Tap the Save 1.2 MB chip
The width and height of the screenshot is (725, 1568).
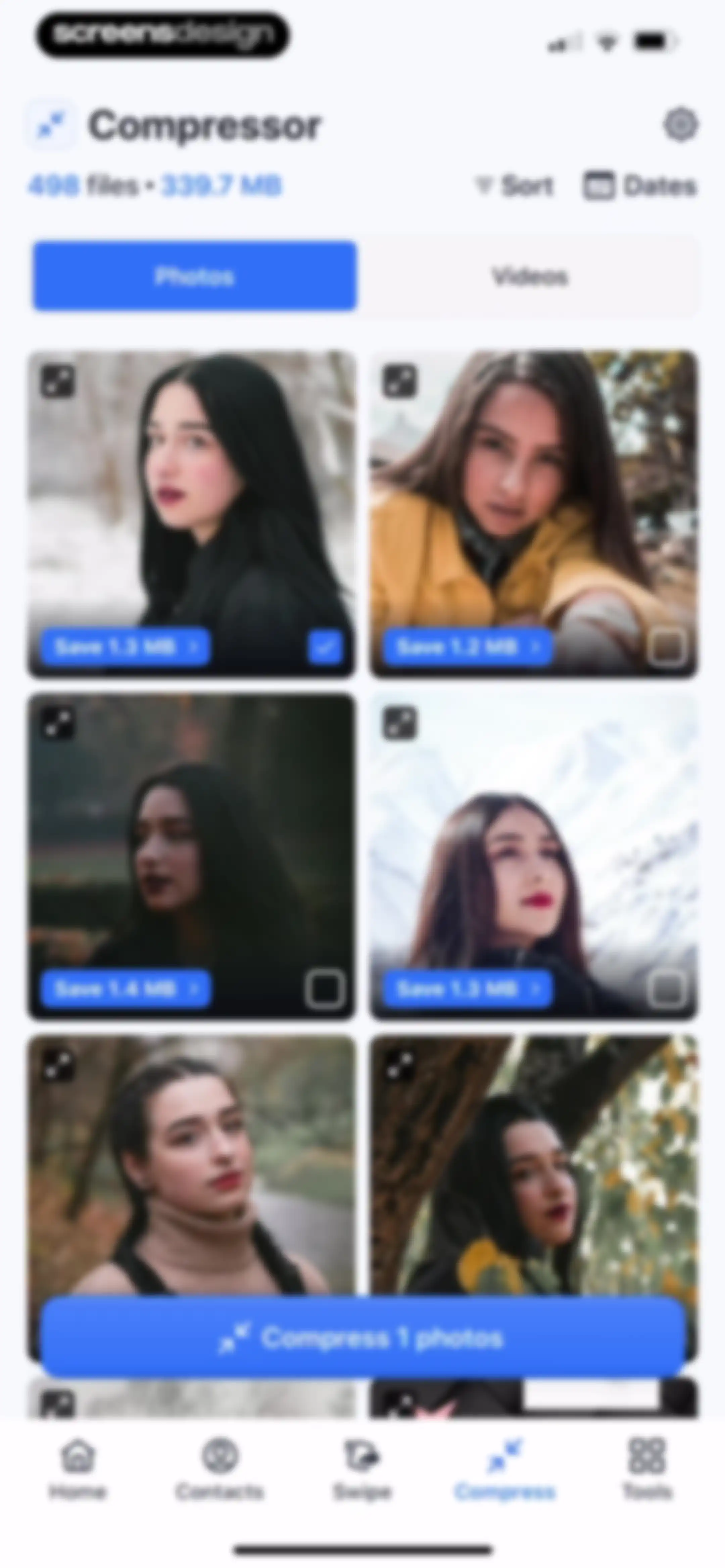468,646
